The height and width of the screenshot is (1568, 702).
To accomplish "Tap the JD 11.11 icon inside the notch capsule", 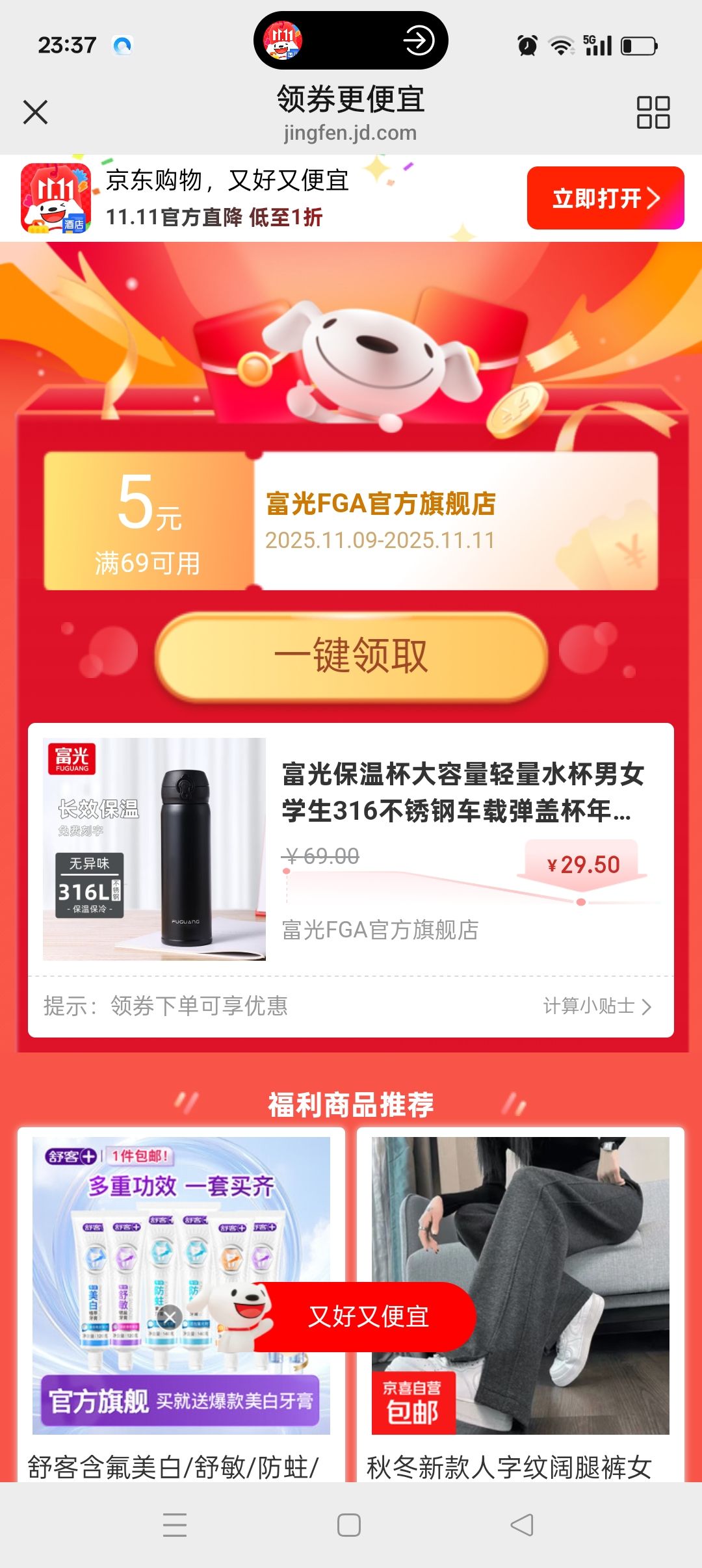I will tap(282, 40).
